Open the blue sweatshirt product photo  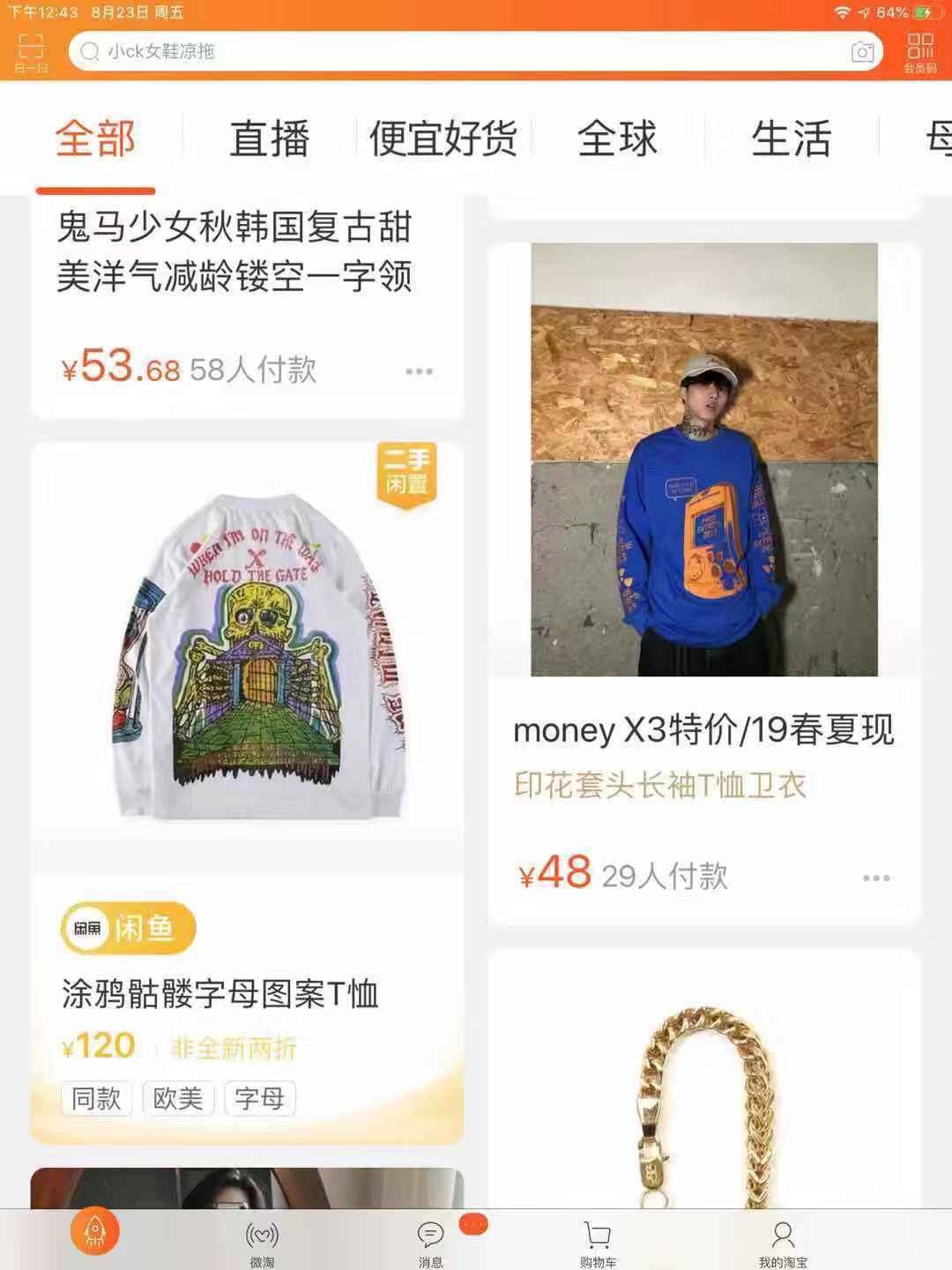pyautogui.click(x=705, y=459)
